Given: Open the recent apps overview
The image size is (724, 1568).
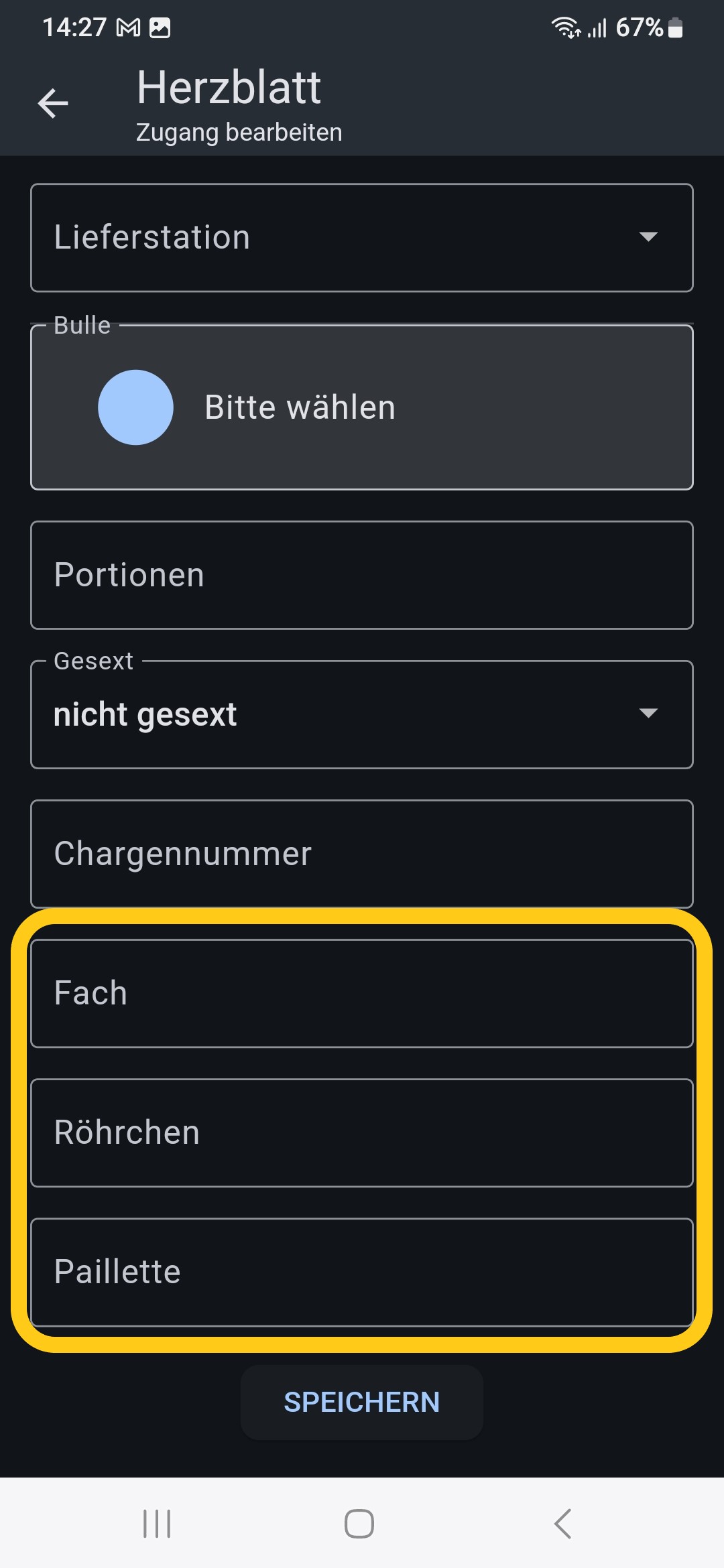Looking at the screenshot, I should [157, 1524].
